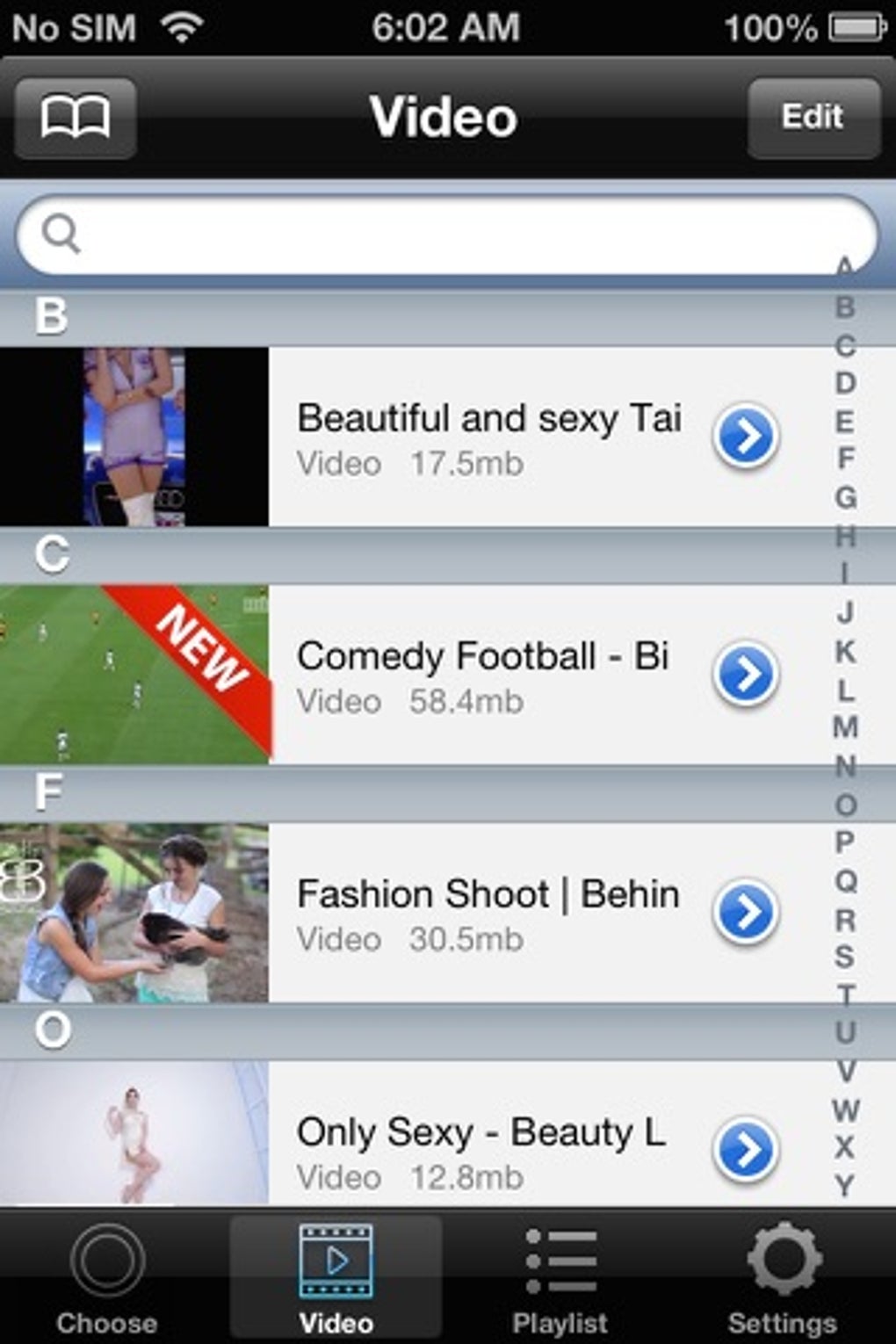896x1344 pixels.
Task: Open the Beautiful and sexy Tai video
Action: coord(488,437)
